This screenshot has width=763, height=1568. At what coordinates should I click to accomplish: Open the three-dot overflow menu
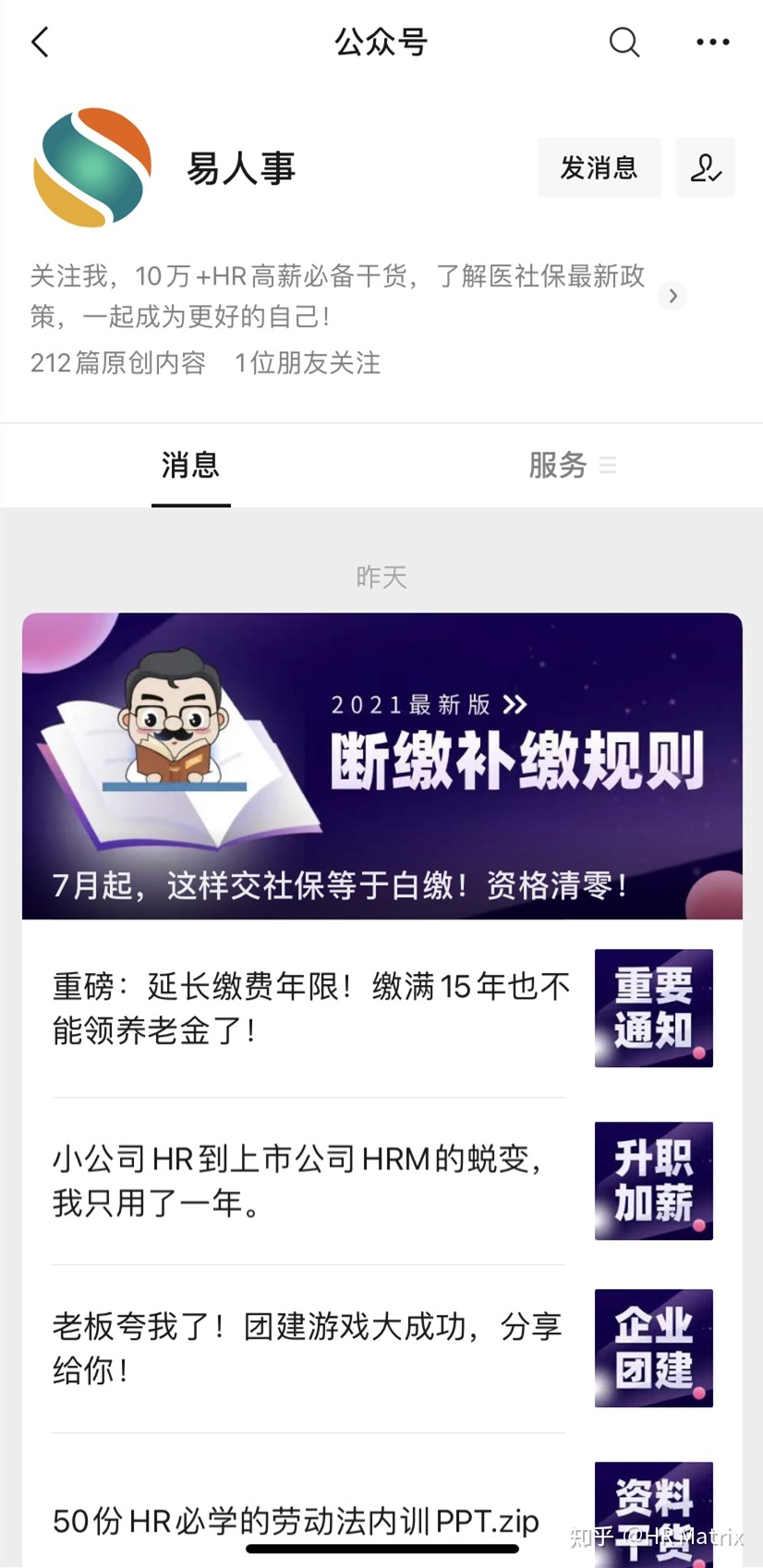pos(712,43)
